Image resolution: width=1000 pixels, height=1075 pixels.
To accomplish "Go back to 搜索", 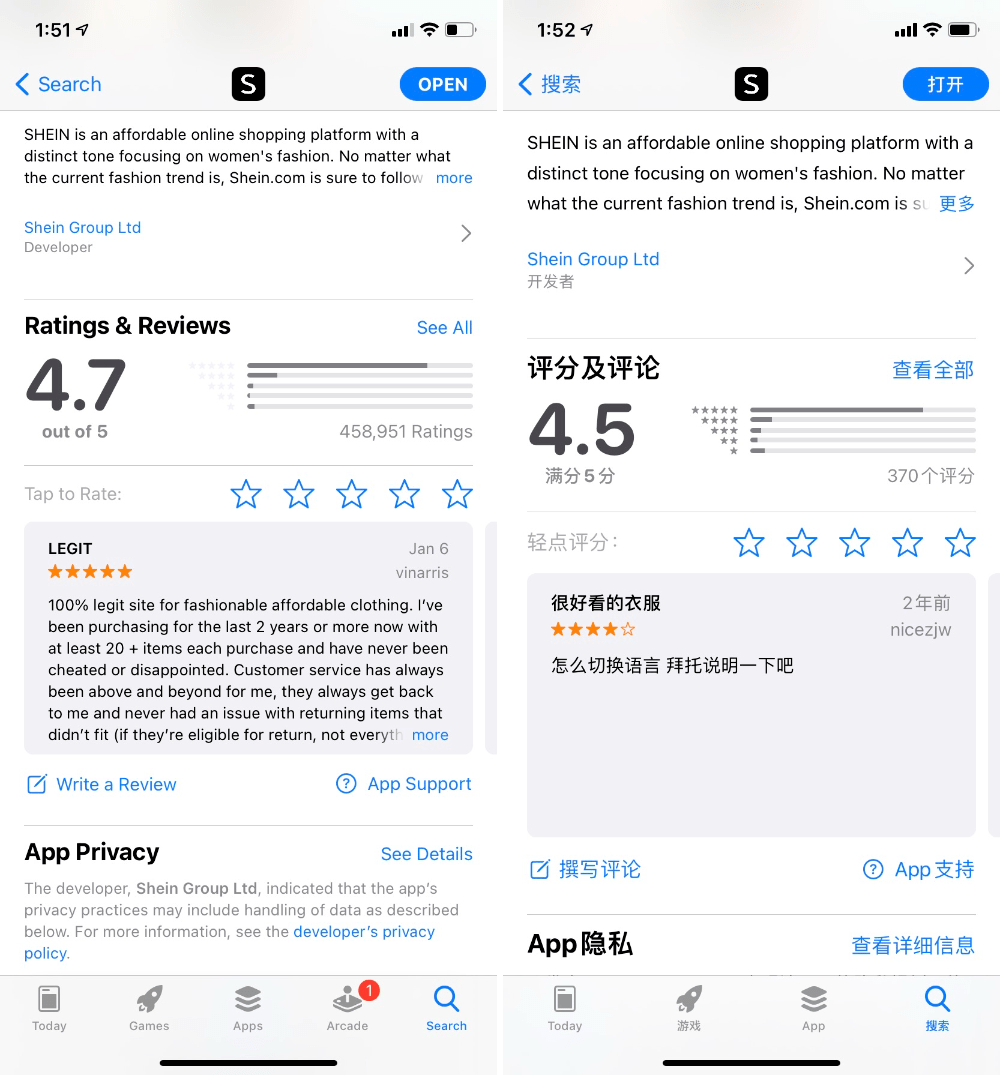I will point(550,85).
